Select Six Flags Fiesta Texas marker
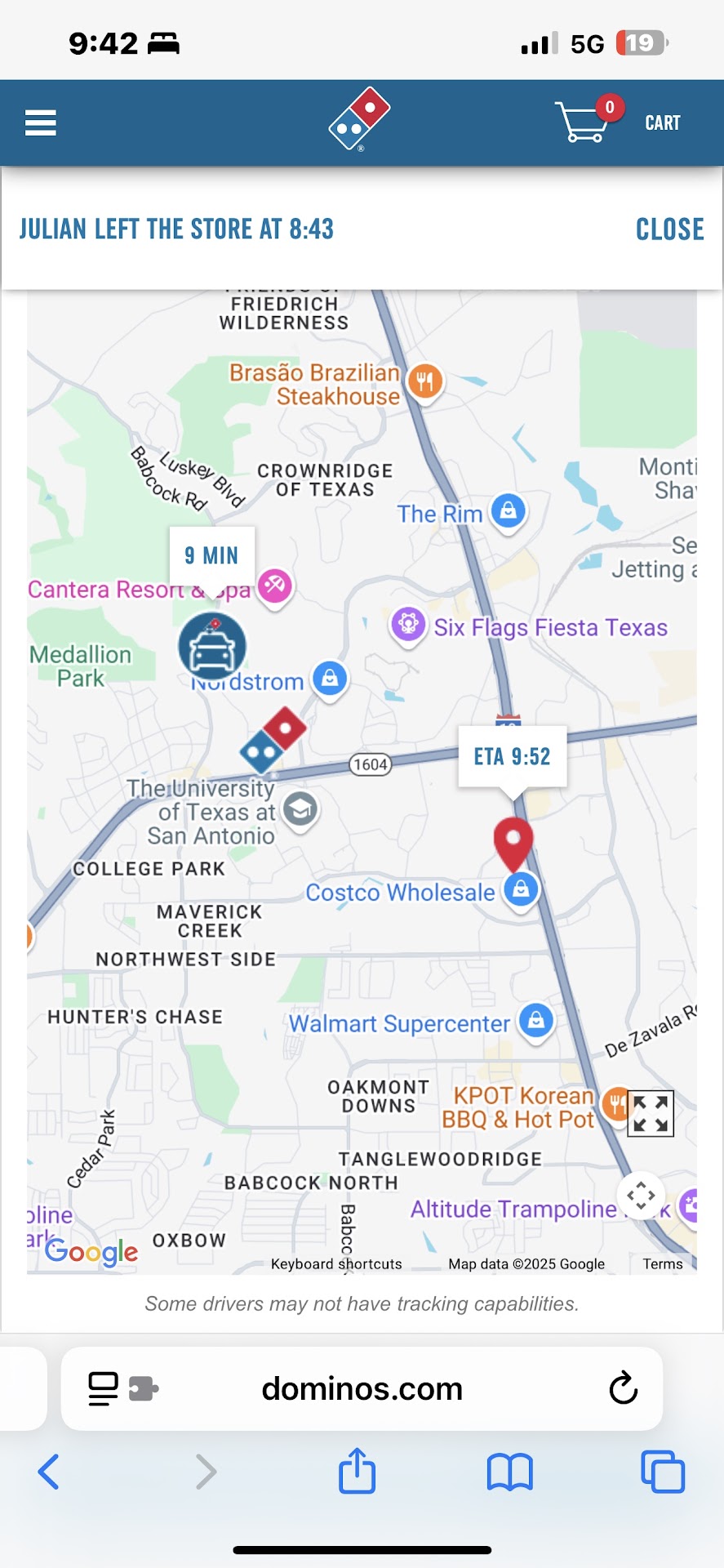This screenshot has height=1568, width=724. pos(408,625)
